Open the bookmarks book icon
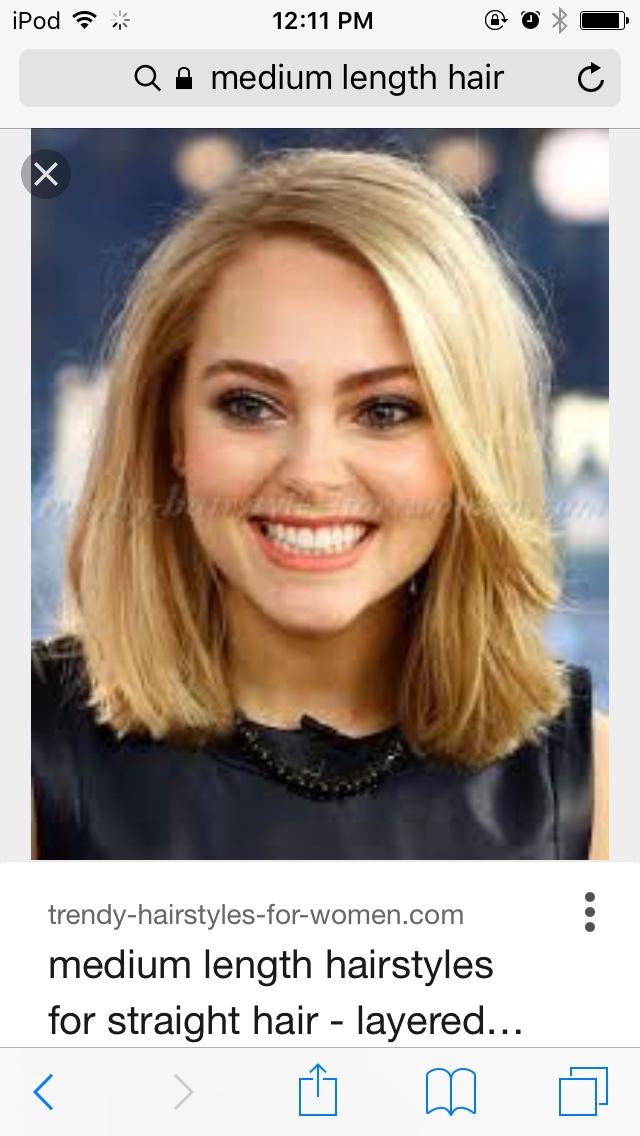 click(x=451, y=1091)
